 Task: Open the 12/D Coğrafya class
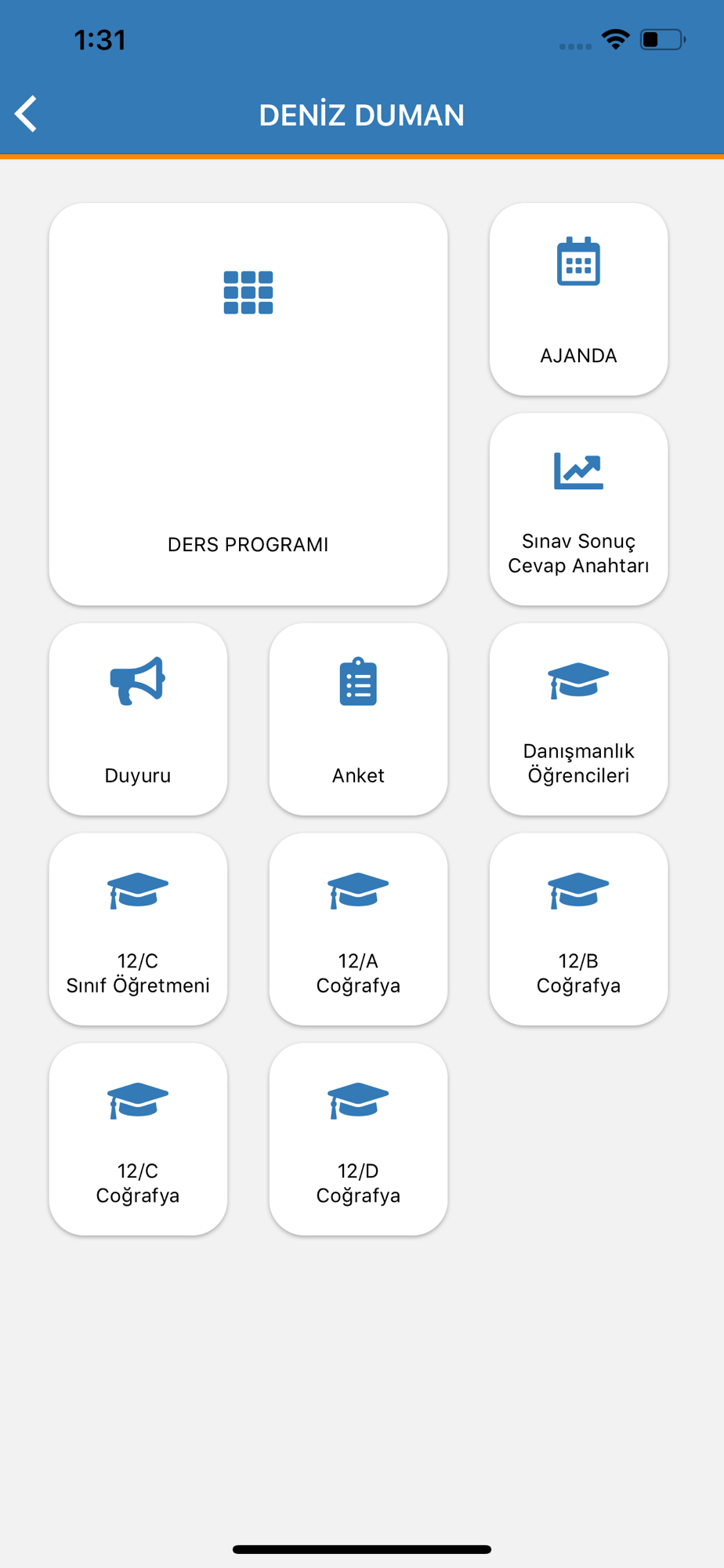[x=358, y=1139]
